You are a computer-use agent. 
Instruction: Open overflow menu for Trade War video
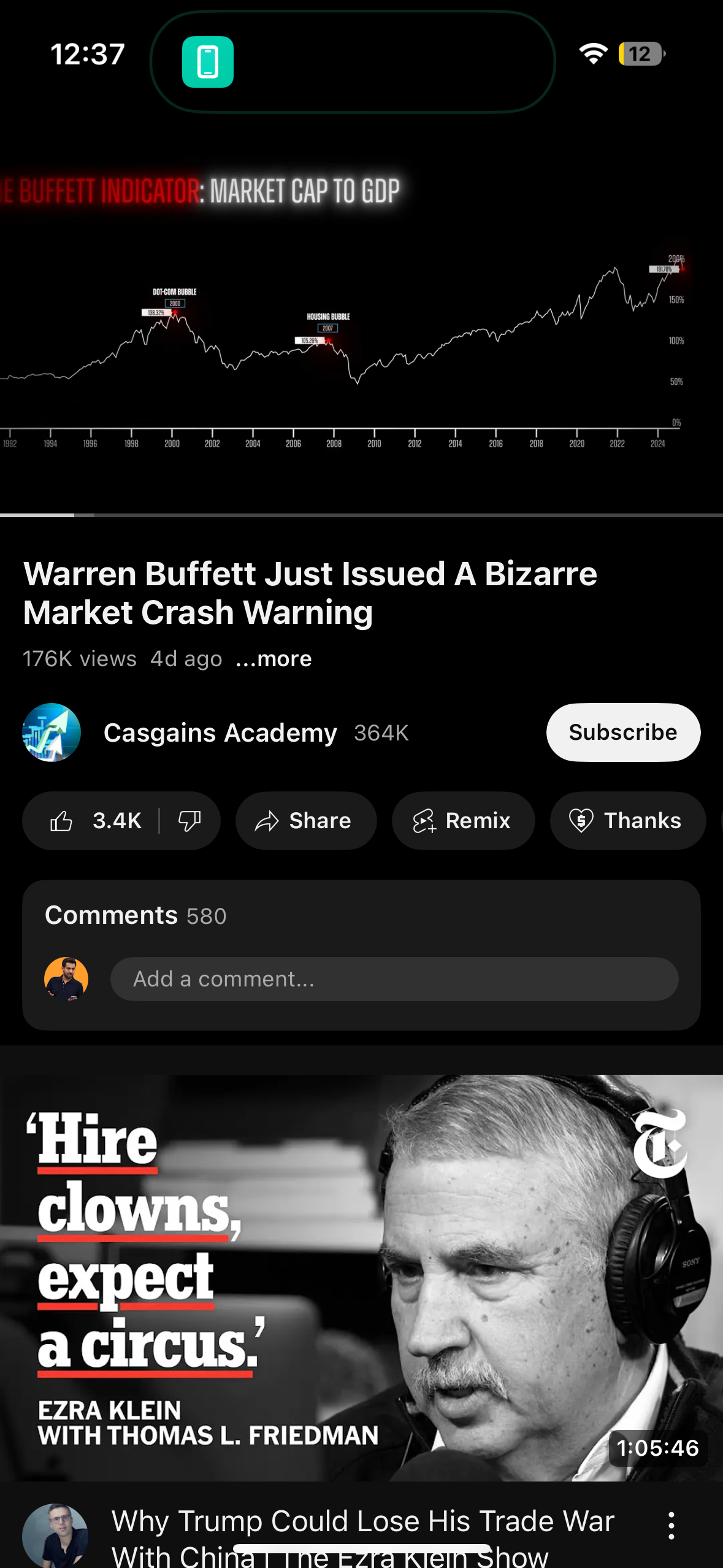(671, 1525)
